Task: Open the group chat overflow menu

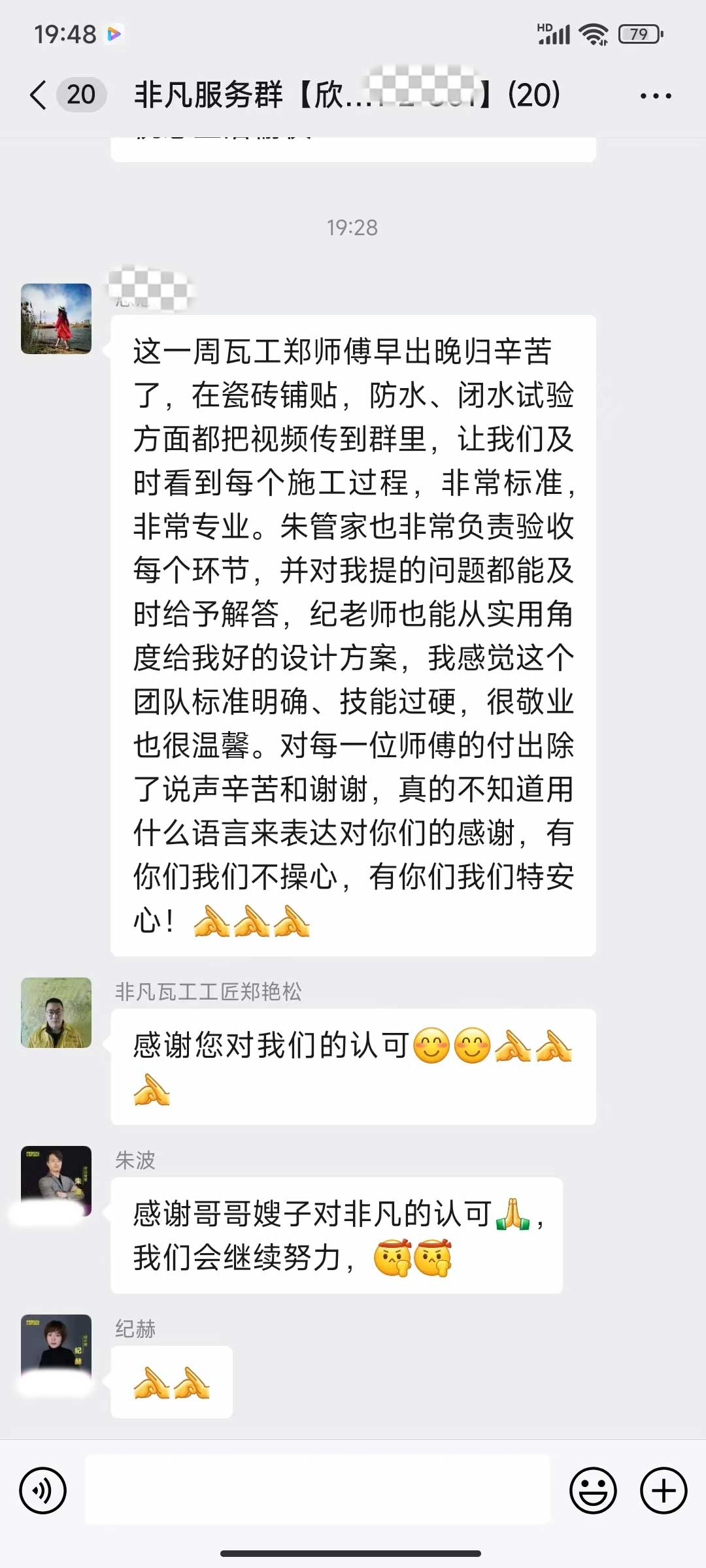Action: coord(655,96)
